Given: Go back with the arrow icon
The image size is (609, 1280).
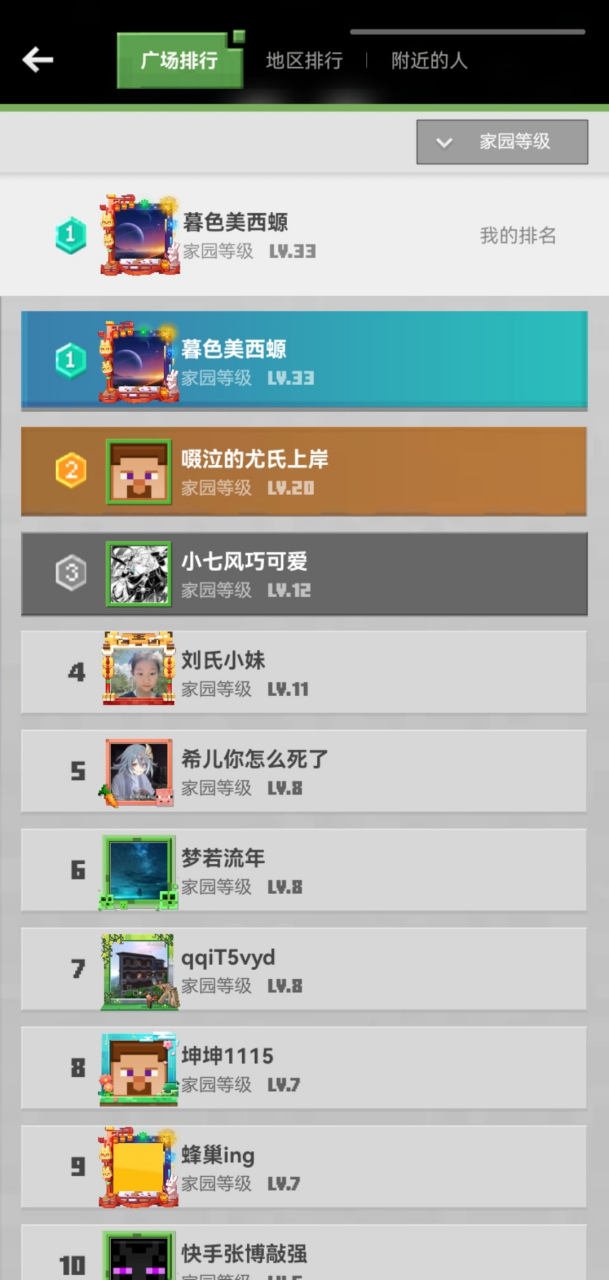Looking at the screenshot, I should [x=38, y=60].
